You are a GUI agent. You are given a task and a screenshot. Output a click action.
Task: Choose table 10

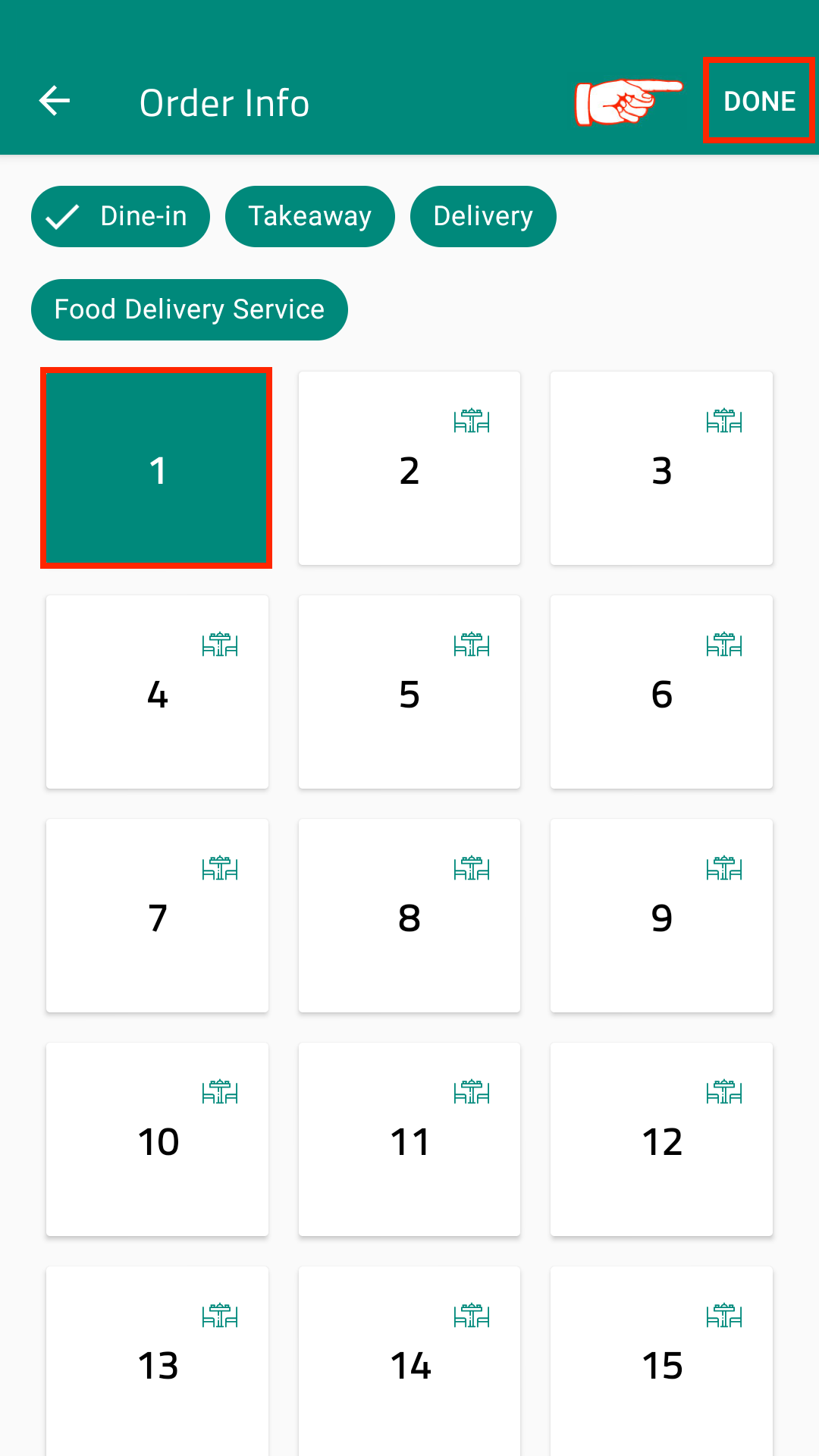157,1139
